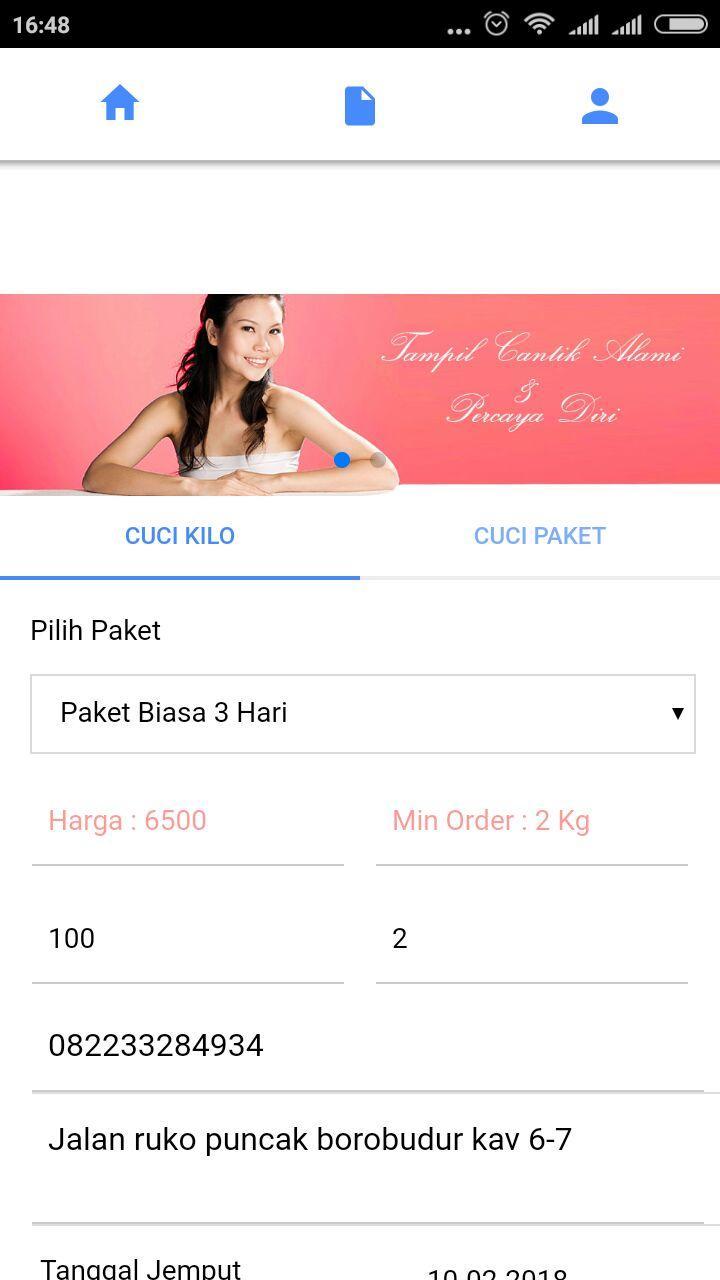Select the Cuci Kilo tab
The image size is (720, 1280).
(x=180, y=536)
